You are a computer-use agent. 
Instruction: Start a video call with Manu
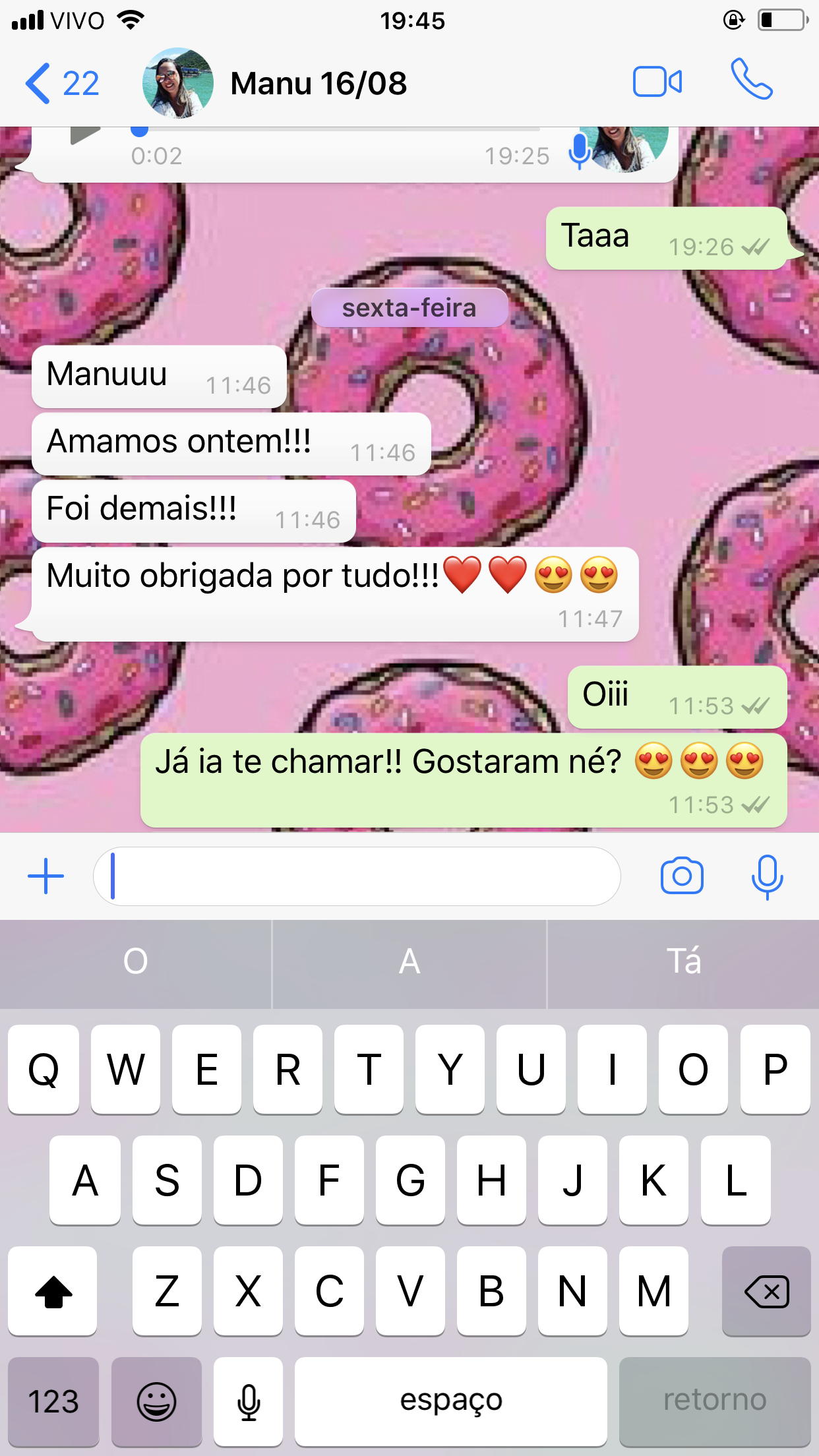click(x=658, y=82)
